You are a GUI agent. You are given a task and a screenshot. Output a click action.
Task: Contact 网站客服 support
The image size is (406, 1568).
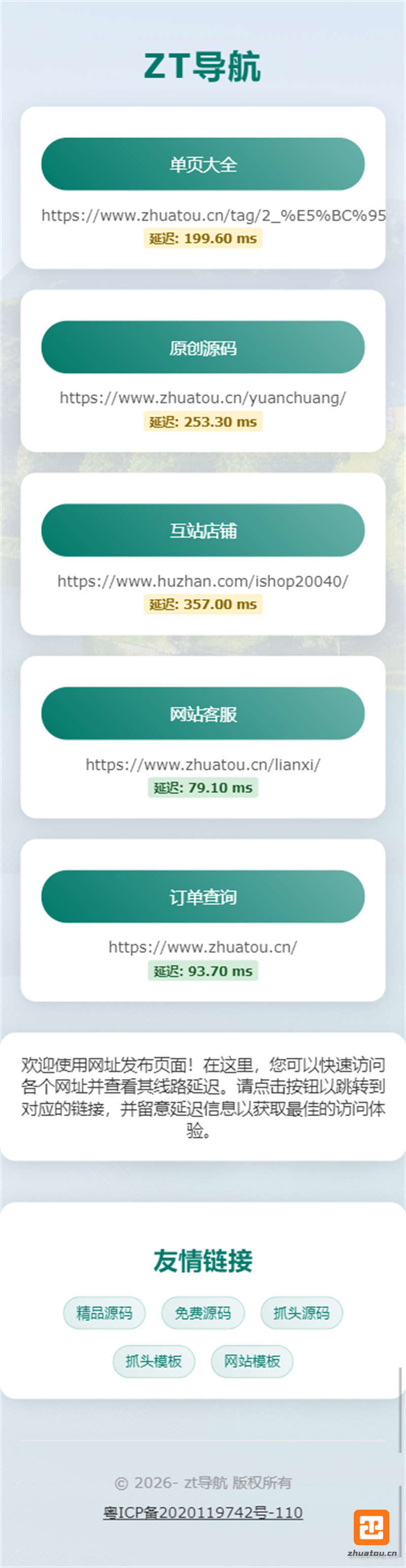202,713
